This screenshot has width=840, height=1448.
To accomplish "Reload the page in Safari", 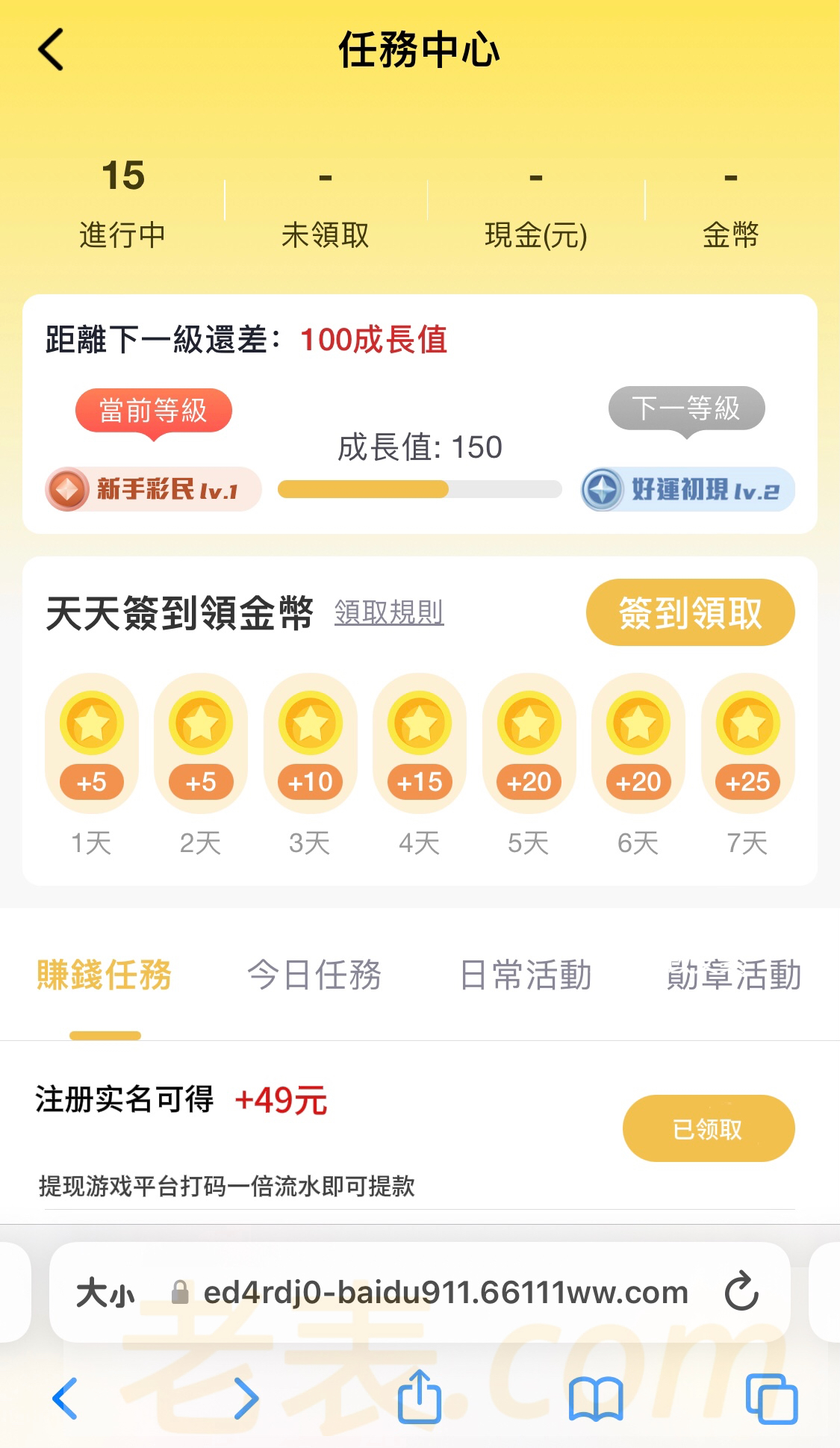I will coord(741,1291).
